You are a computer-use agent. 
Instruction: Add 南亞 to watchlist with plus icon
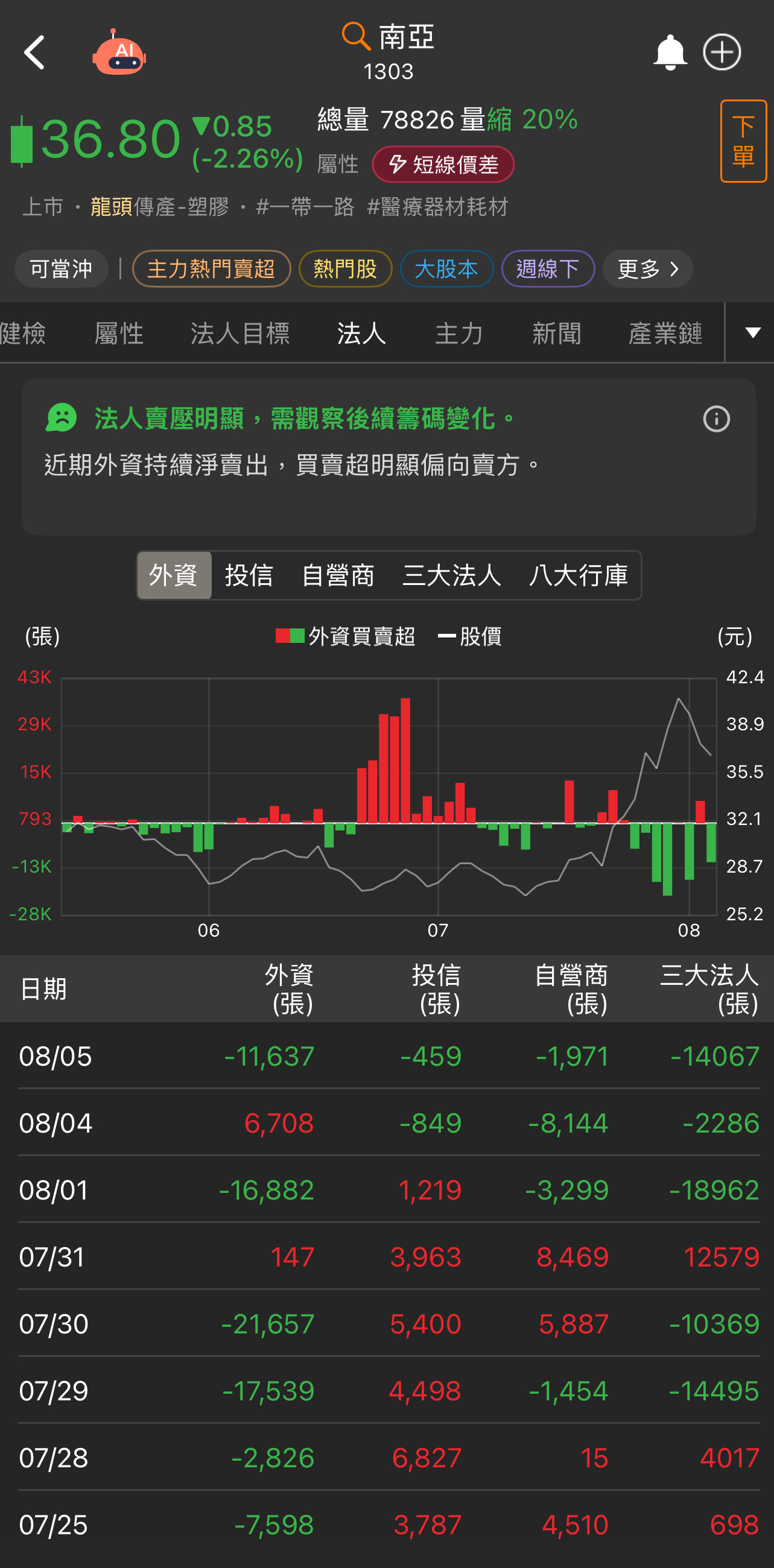[x=722, y=52]
